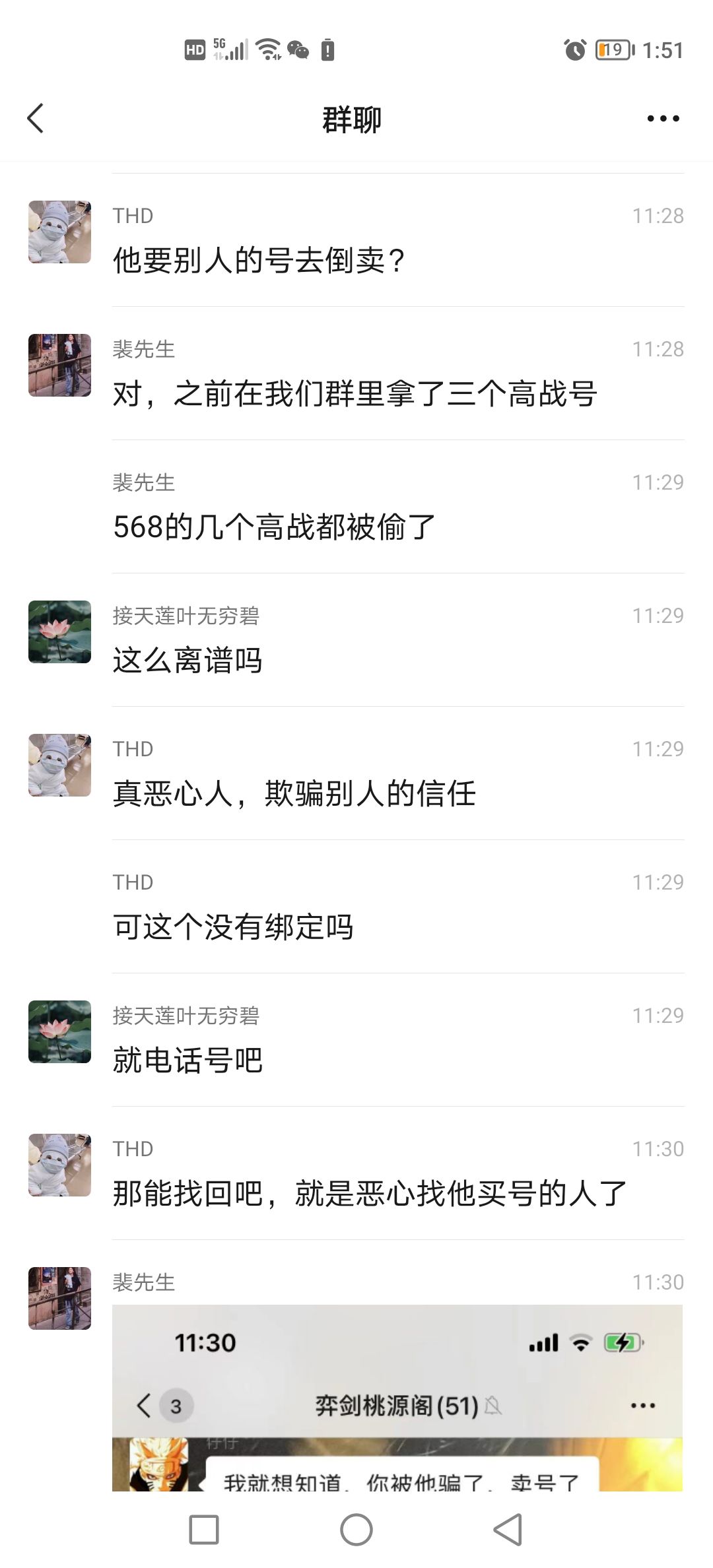The height and width of the screenshot is (1568, 713).
Task: Open the three-dot more options menu
Action: (x=663, y=119)
